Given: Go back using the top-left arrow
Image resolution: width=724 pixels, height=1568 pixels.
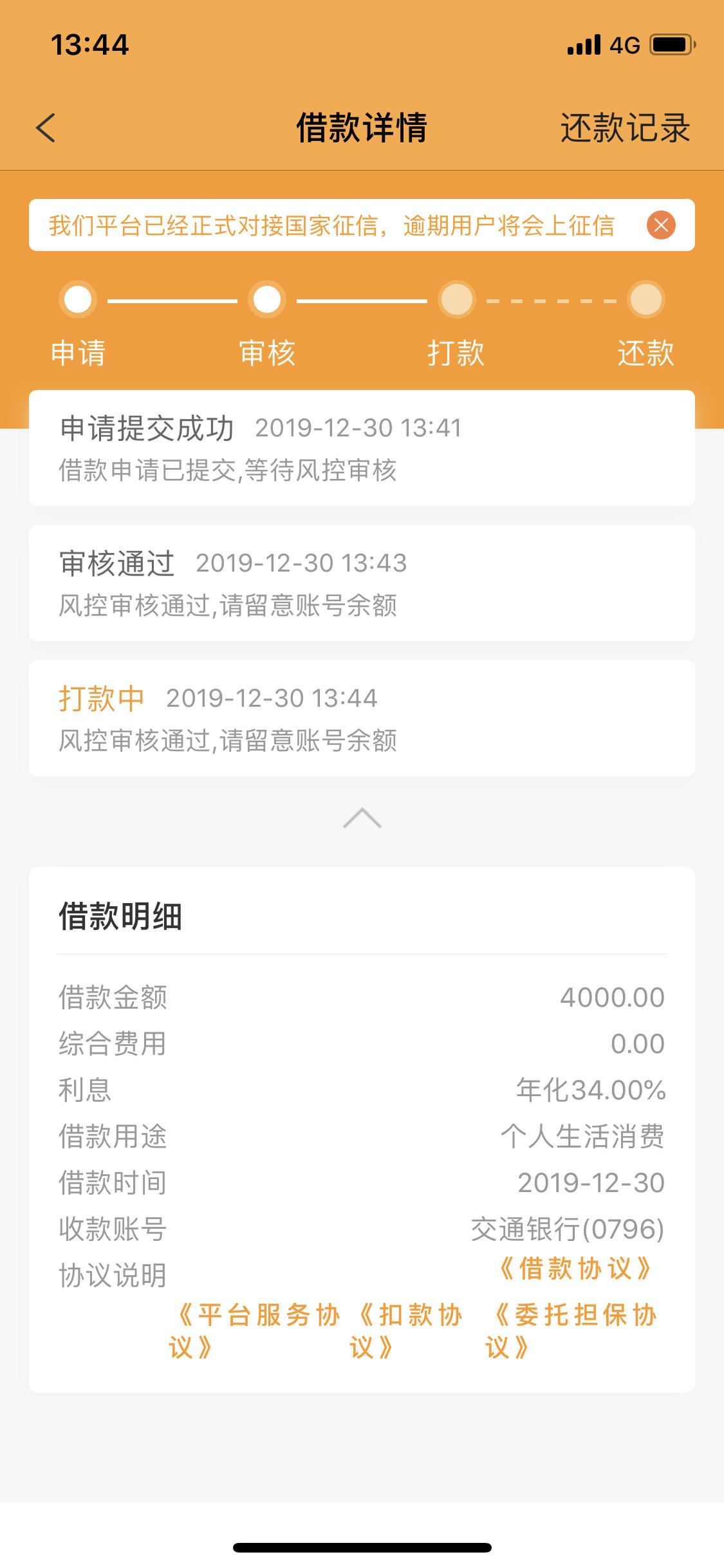Looking at the screenshot, I should (46, 127).
